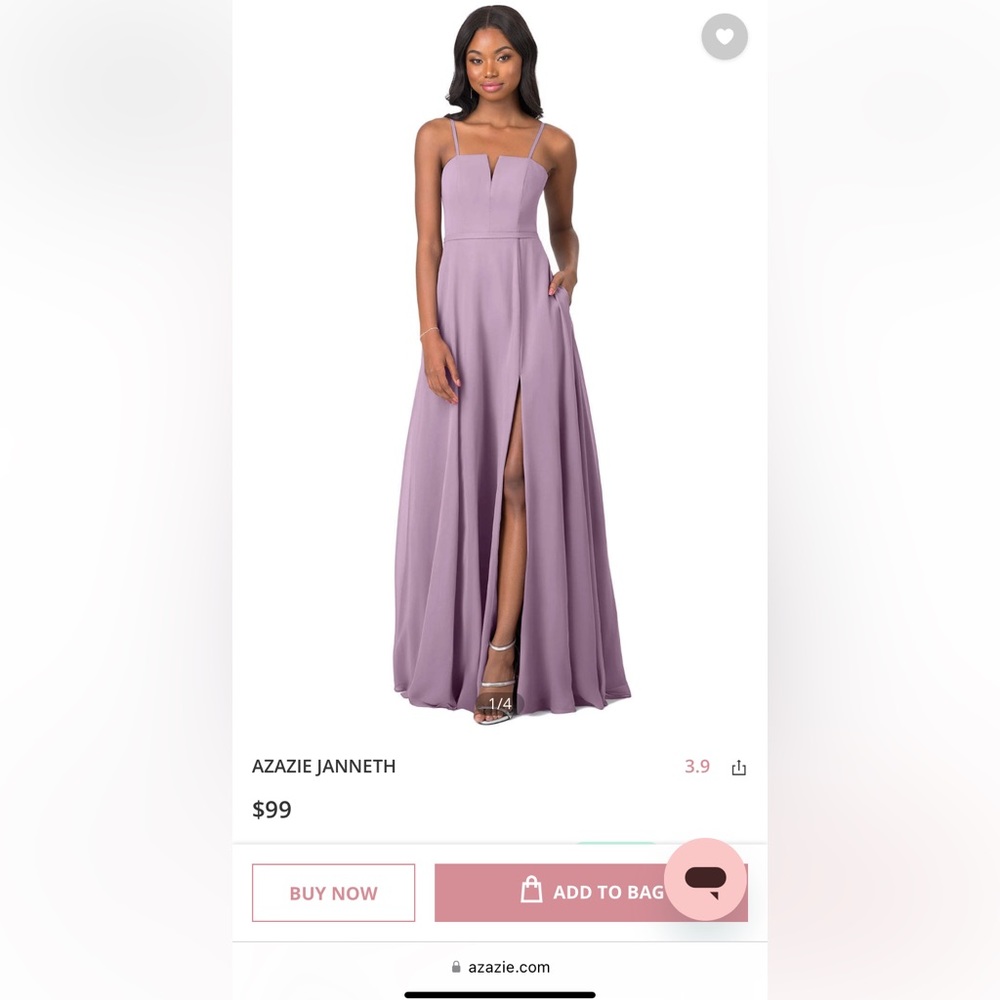View the 3.9 rating reviews
This screenshot has width=1000, height=1000.
[697, 767]
